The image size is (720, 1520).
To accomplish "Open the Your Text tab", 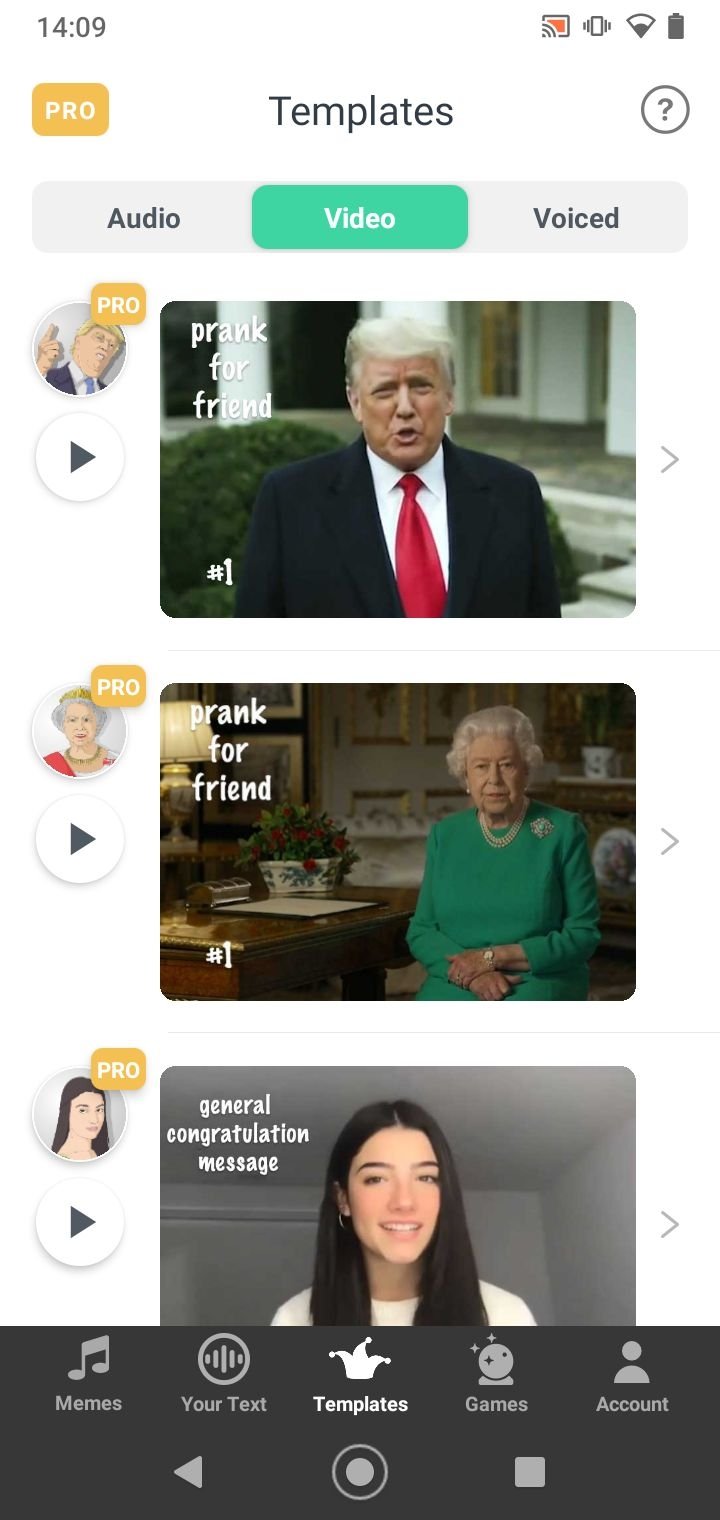I will tap(224, 1376).
